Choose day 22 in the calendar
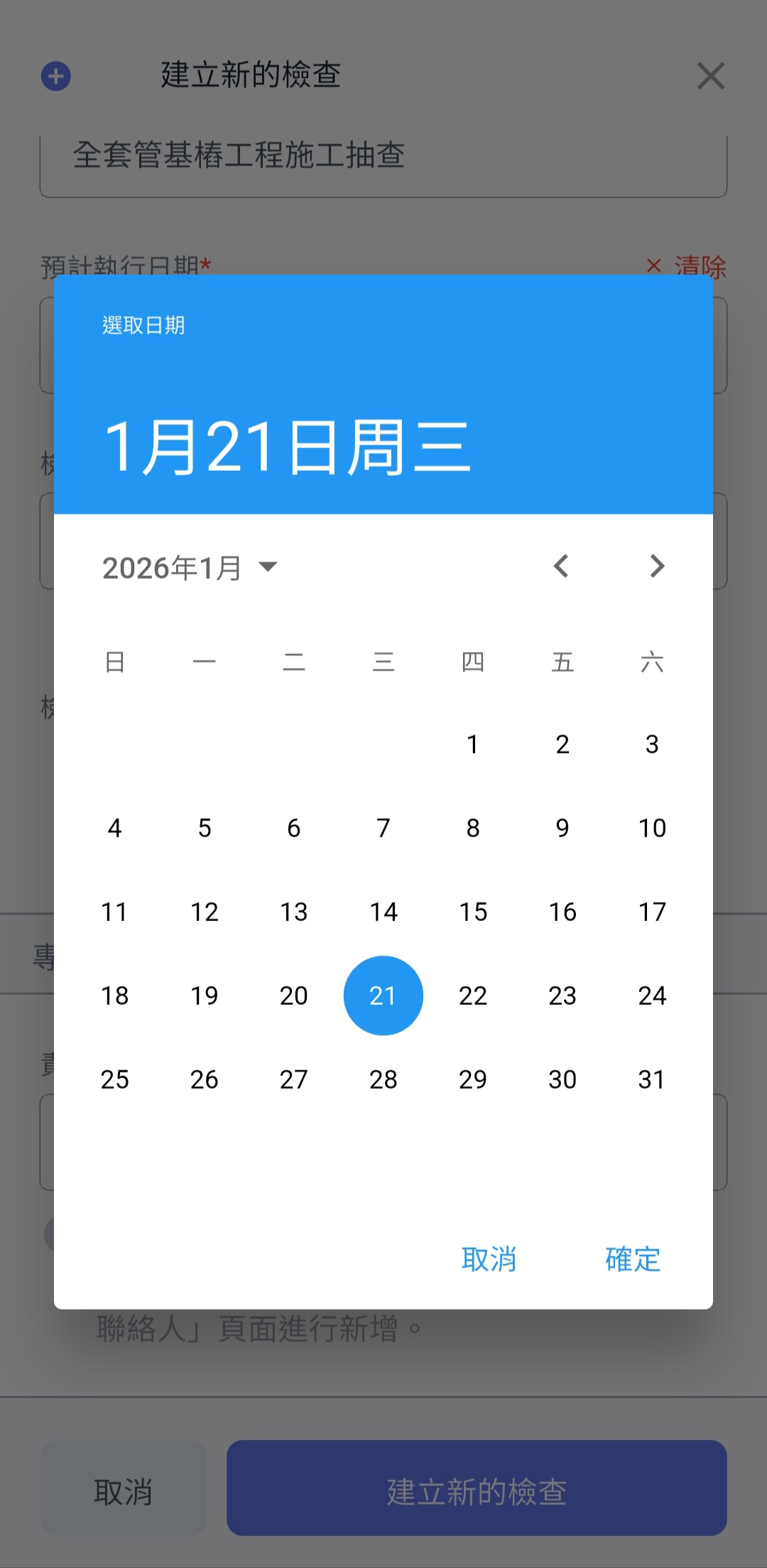 [x=473, y=996]
